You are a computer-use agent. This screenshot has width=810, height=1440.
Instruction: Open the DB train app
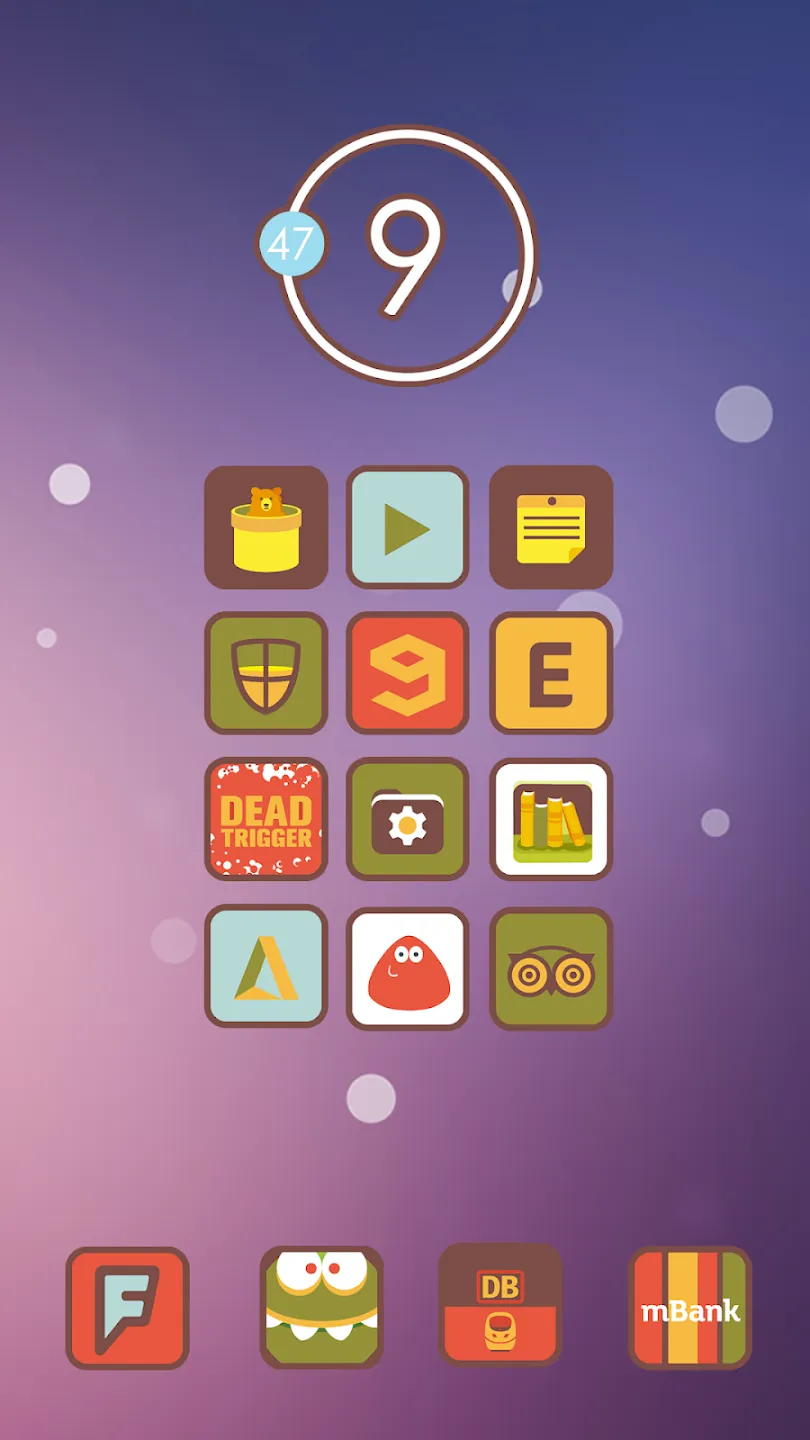tap(500, 1305)
